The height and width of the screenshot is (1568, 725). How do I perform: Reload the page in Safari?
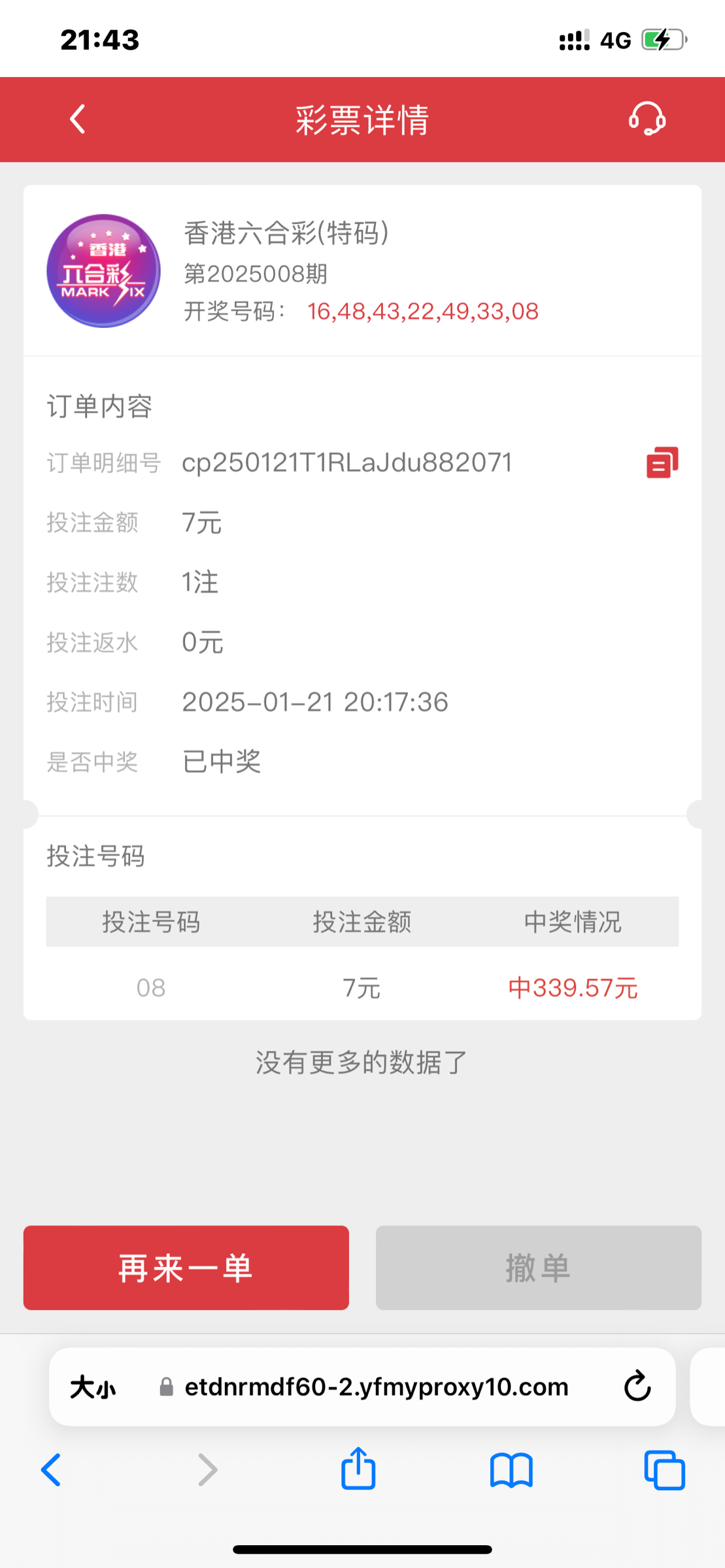coord(637,1386)
